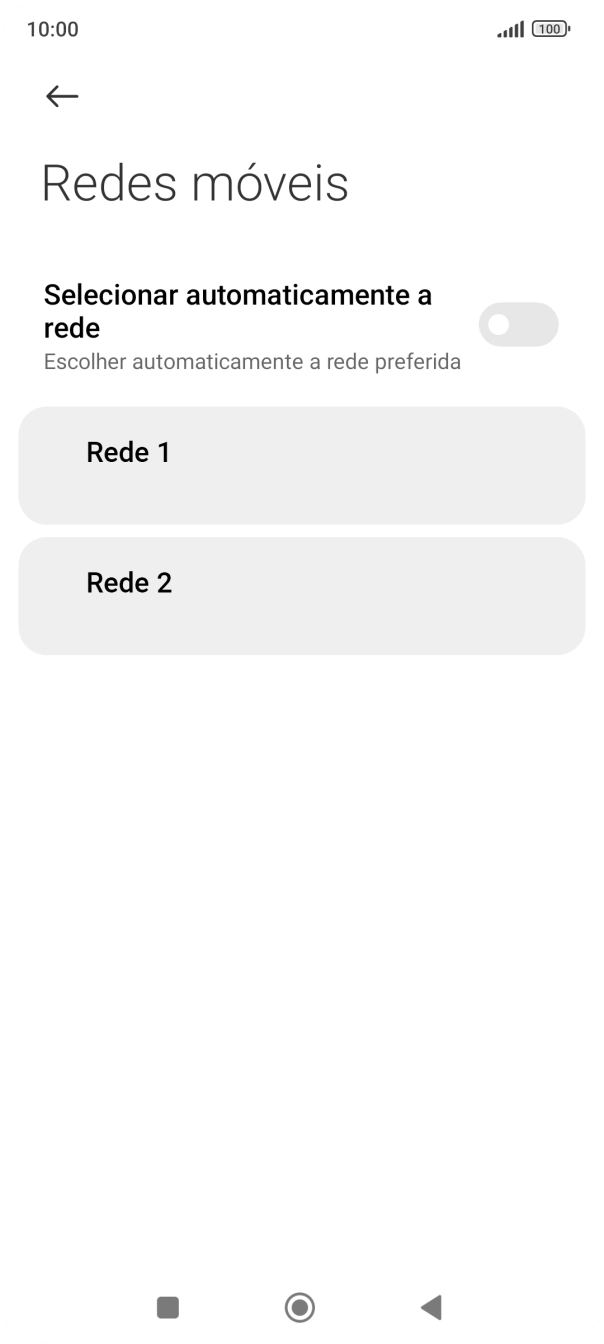Choose Rede 2 network
The width and height of the screenshot is (604, 1344).
tap(302, 596)
